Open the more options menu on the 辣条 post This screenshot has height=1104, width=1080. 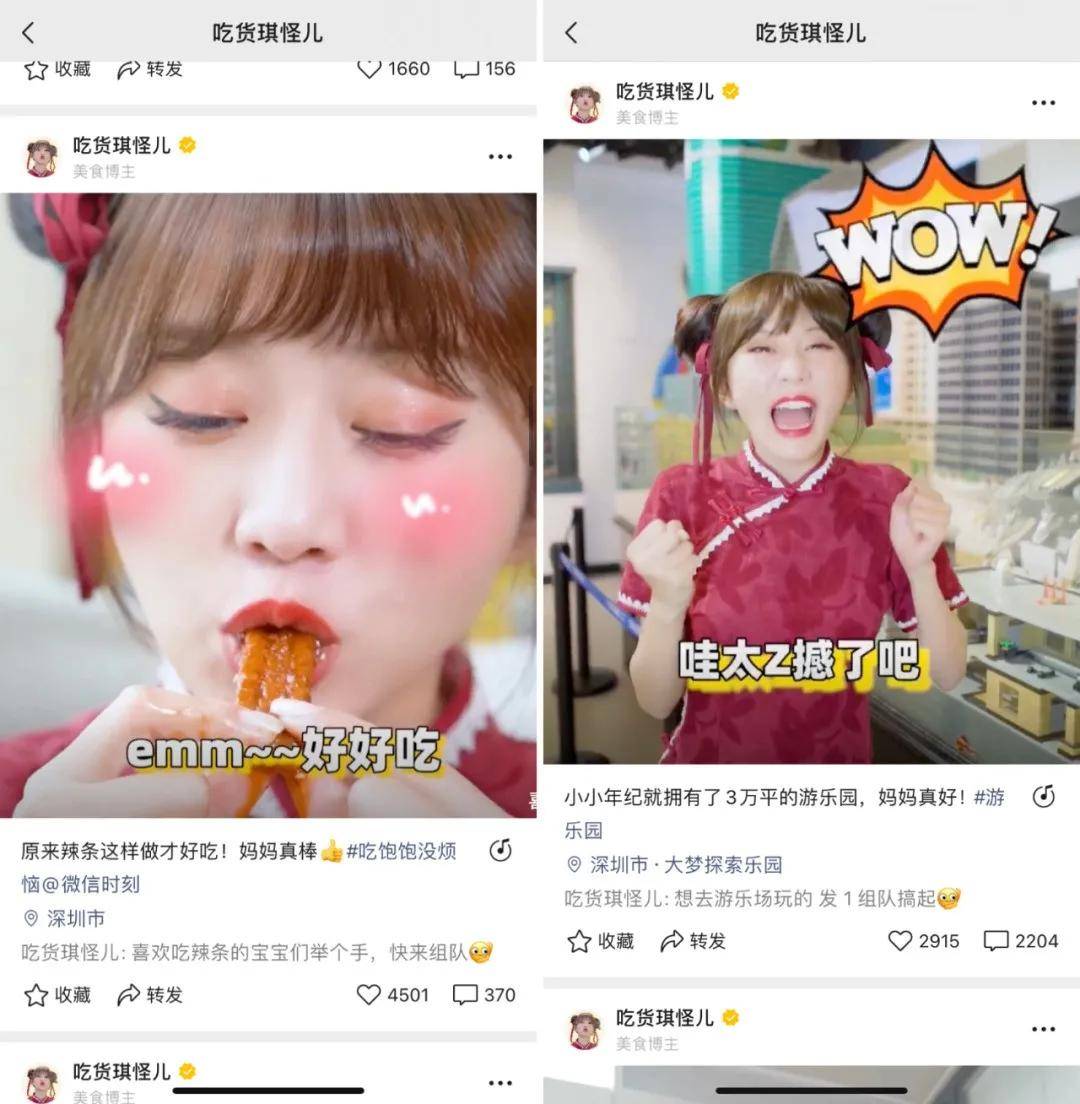(499, 157)
